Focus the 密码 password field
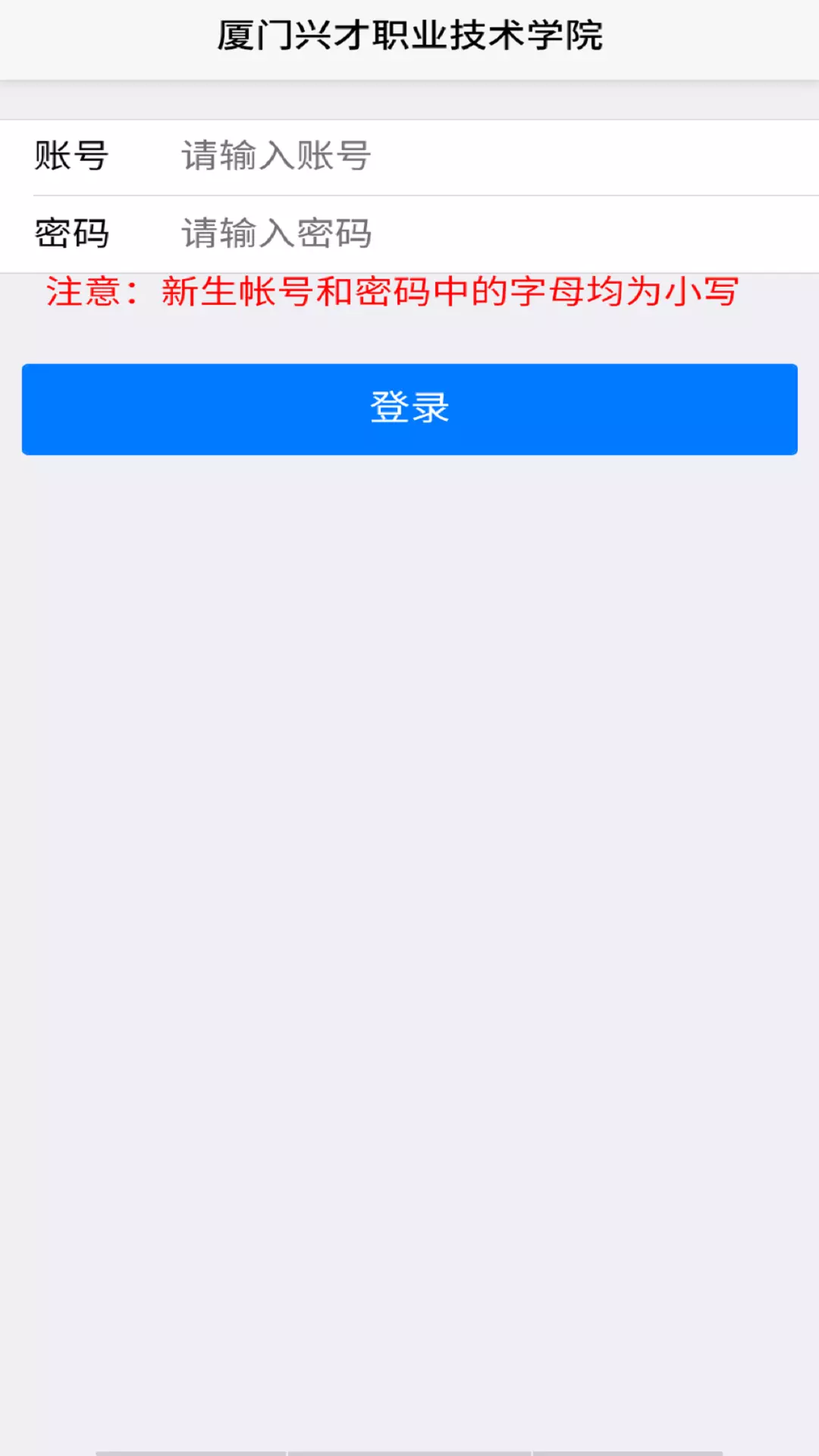The height and width of the screenshot is (1456, 819). click(x=497, y=234)
